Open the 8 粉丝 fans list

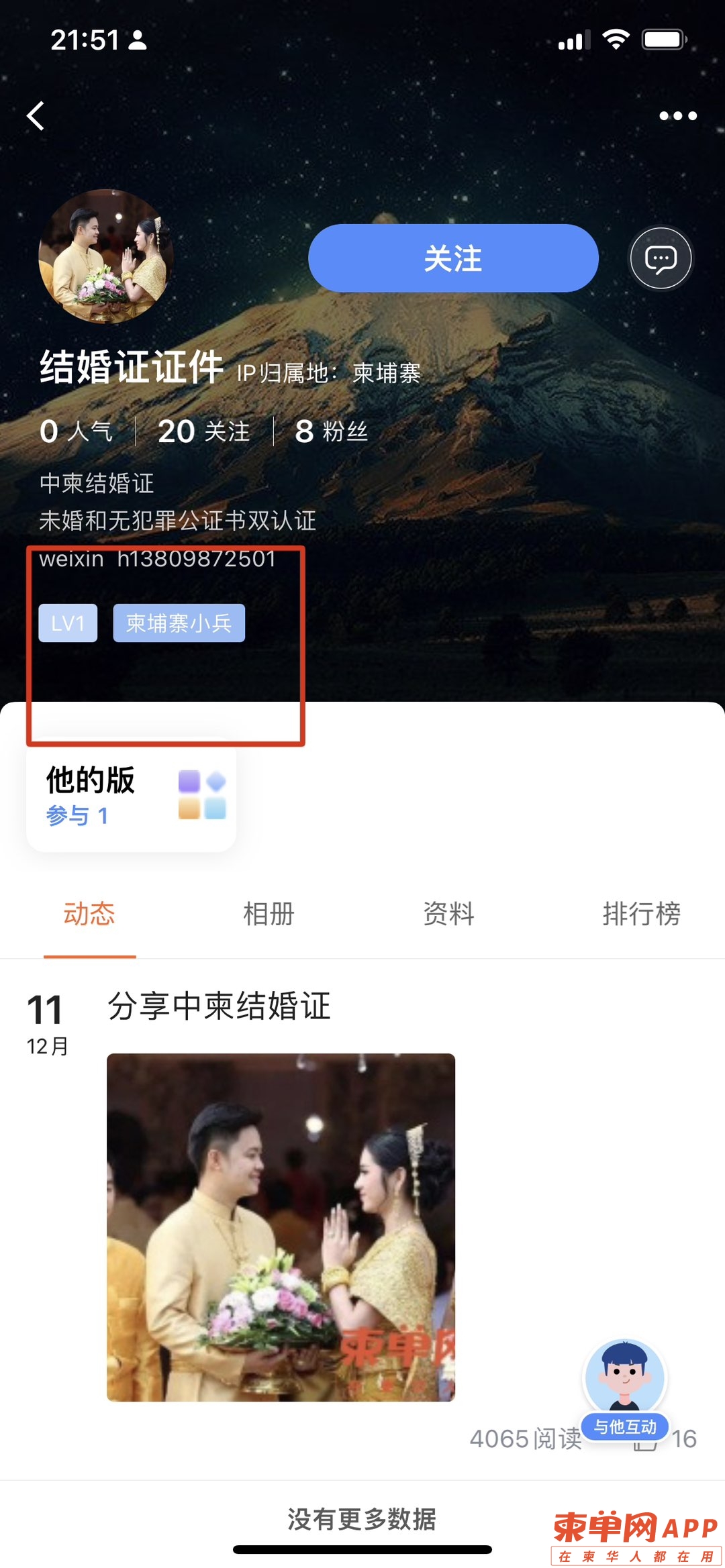tap(332, 431)
